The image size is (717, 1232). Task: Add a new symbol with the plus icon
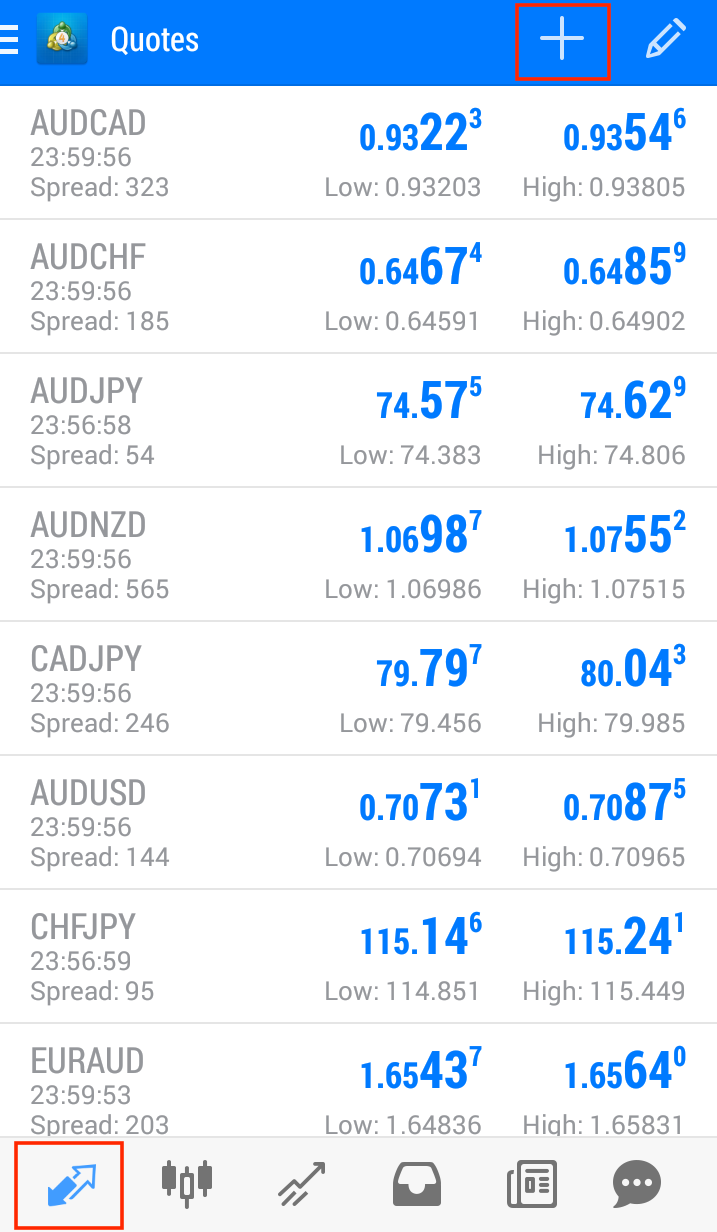[x=562, y=41]
